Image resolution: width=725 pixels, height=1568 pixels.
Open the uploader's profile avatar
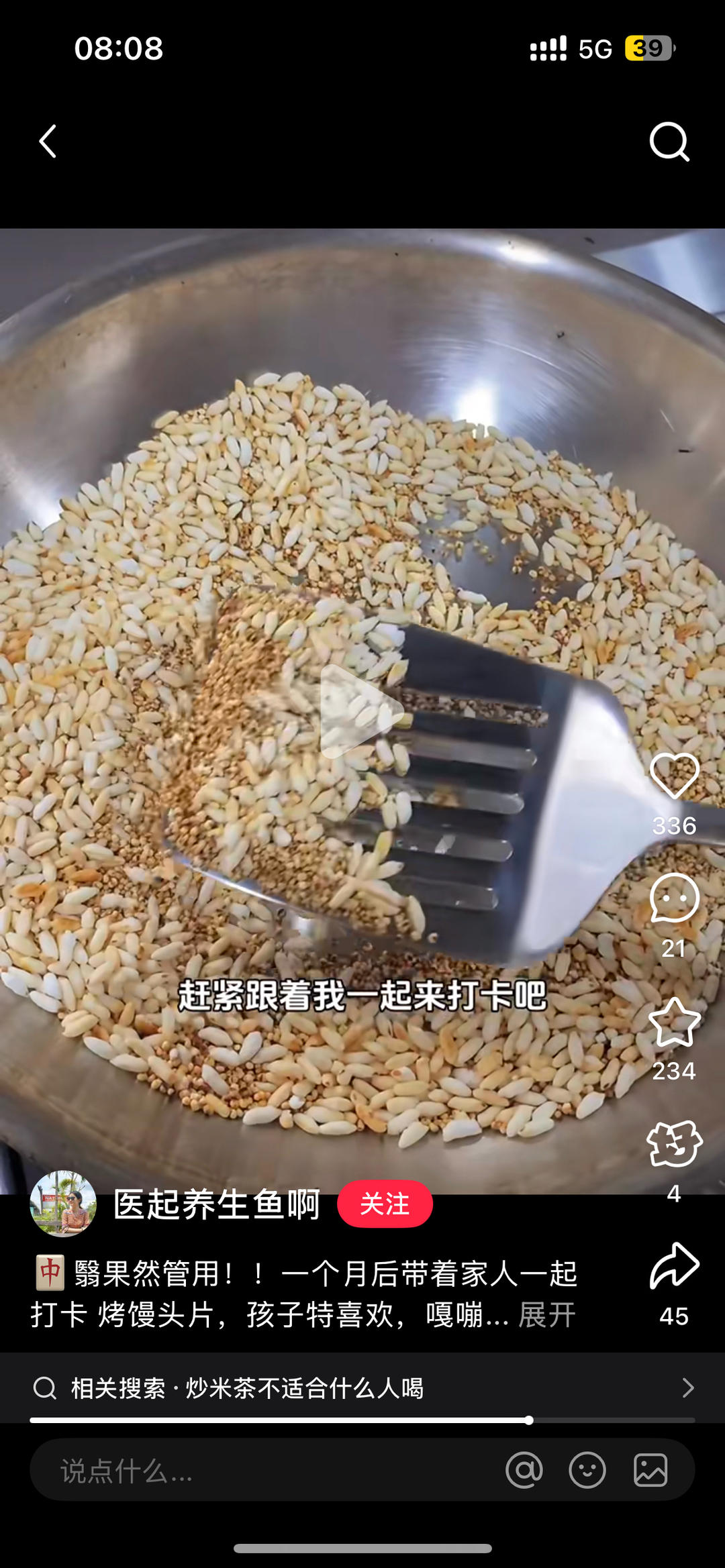pos(63,1203)
